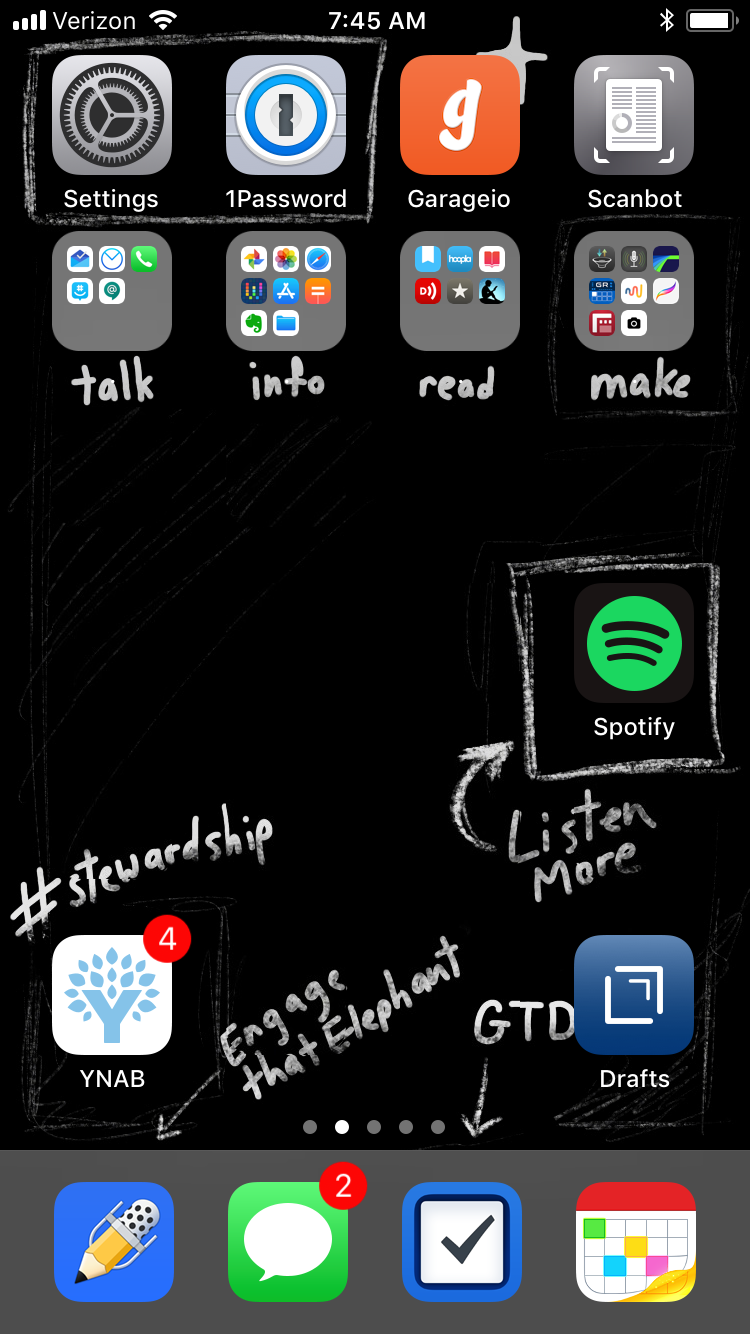
Task: Launch 1Password
Action: coord(286,115)
